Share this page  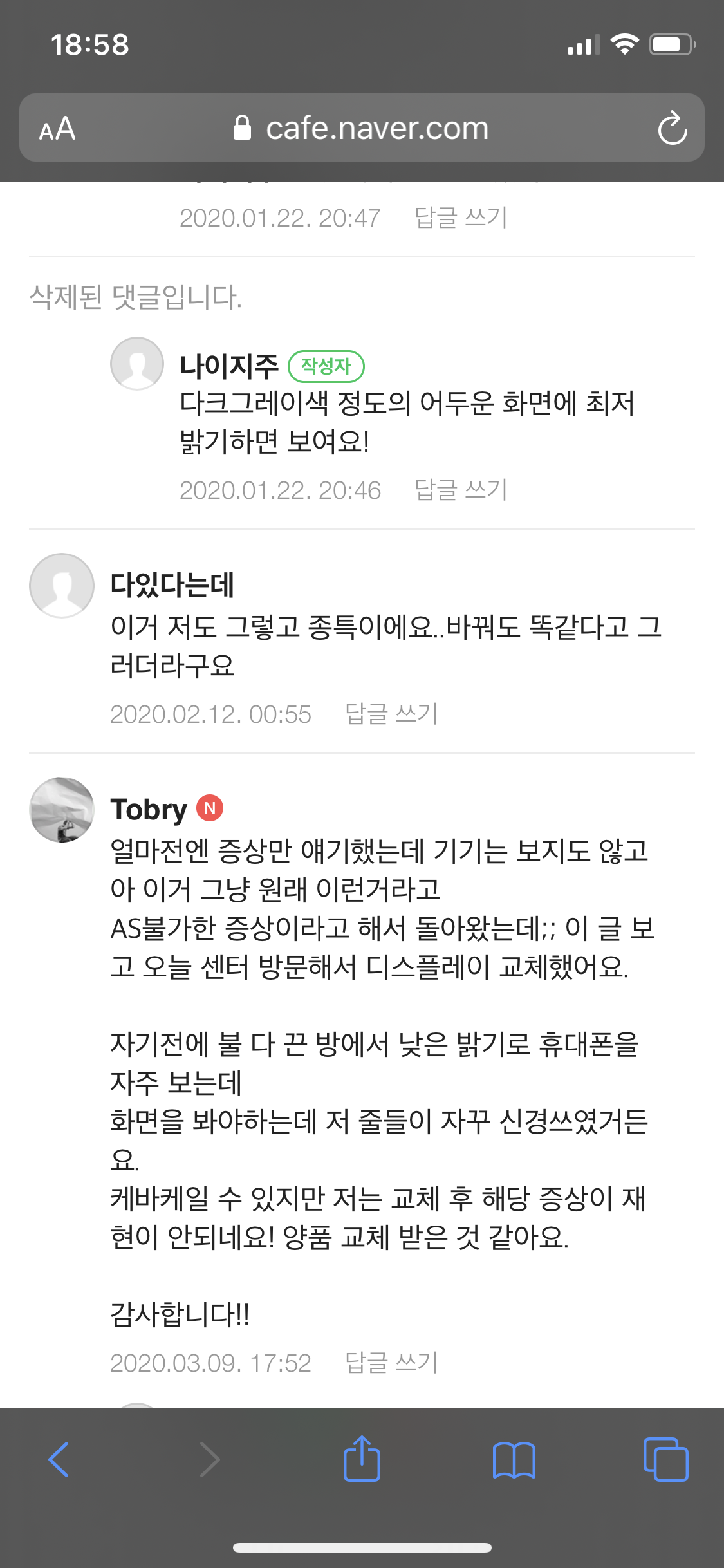[362, 1459]
